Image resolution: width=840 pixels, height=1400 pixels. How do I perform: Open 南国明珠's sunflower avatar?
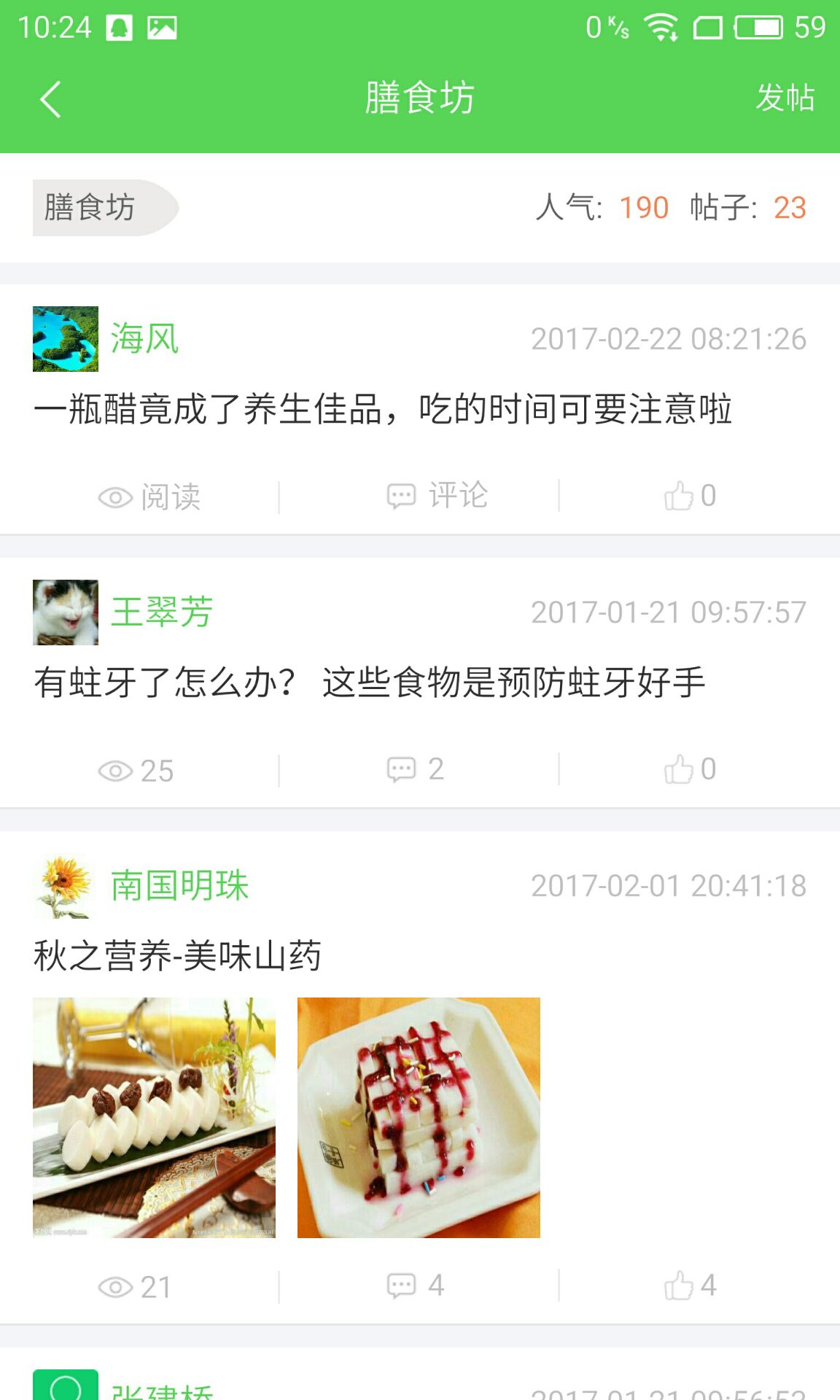point(66,886)
